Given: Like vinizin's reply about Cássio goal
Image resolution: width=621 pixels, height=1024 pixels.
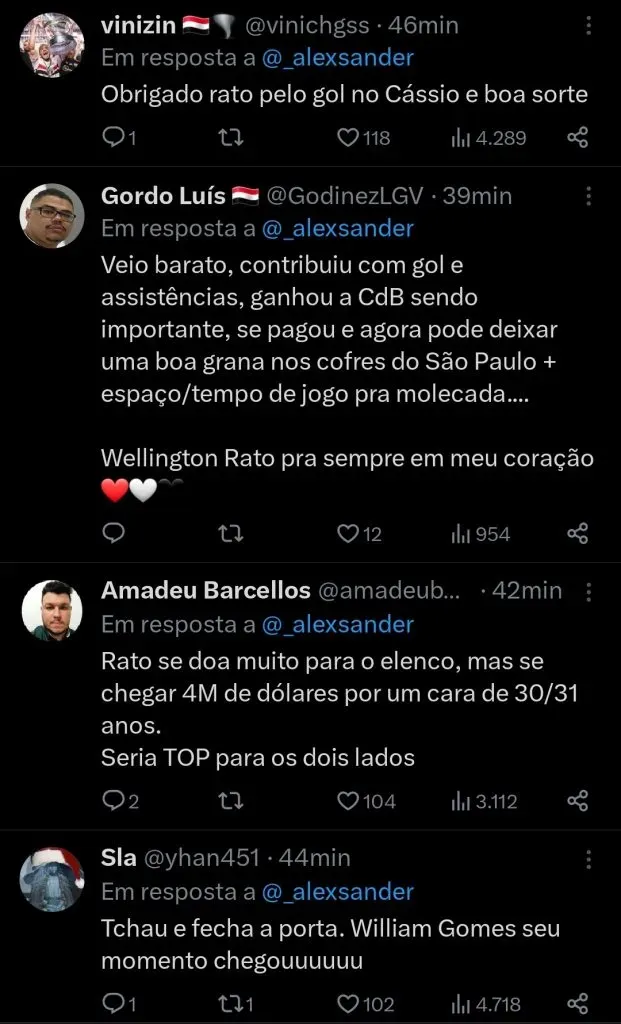Looking at the screenshot, I should (x=348, y=138).
